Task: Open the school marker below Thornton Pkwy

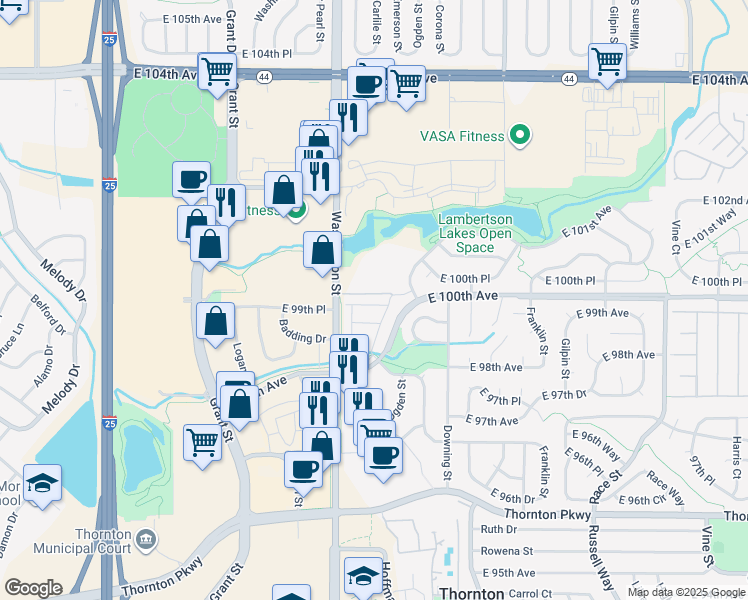Action: [362, 576]
